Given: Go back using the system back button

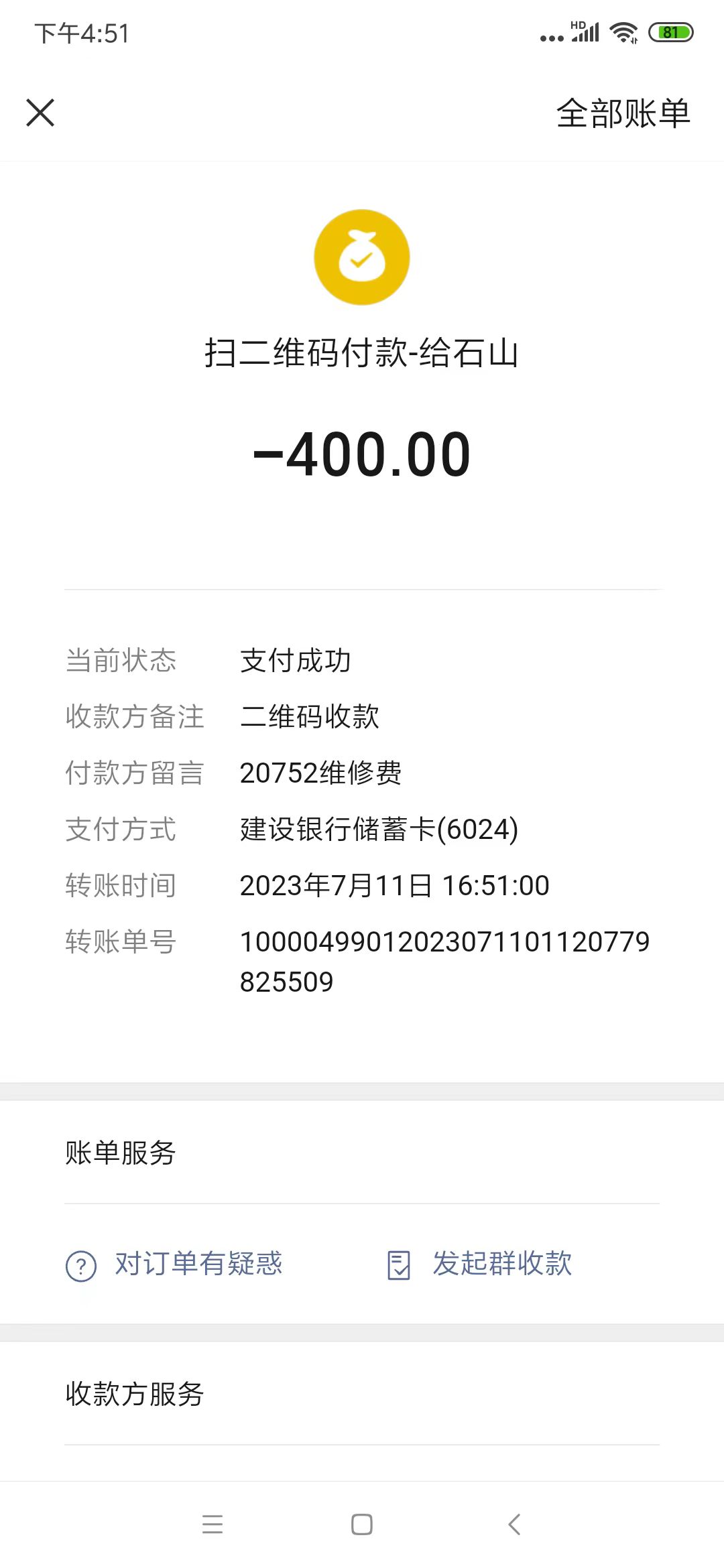Looking at the screenshot, I should [x=514, y=1524].
